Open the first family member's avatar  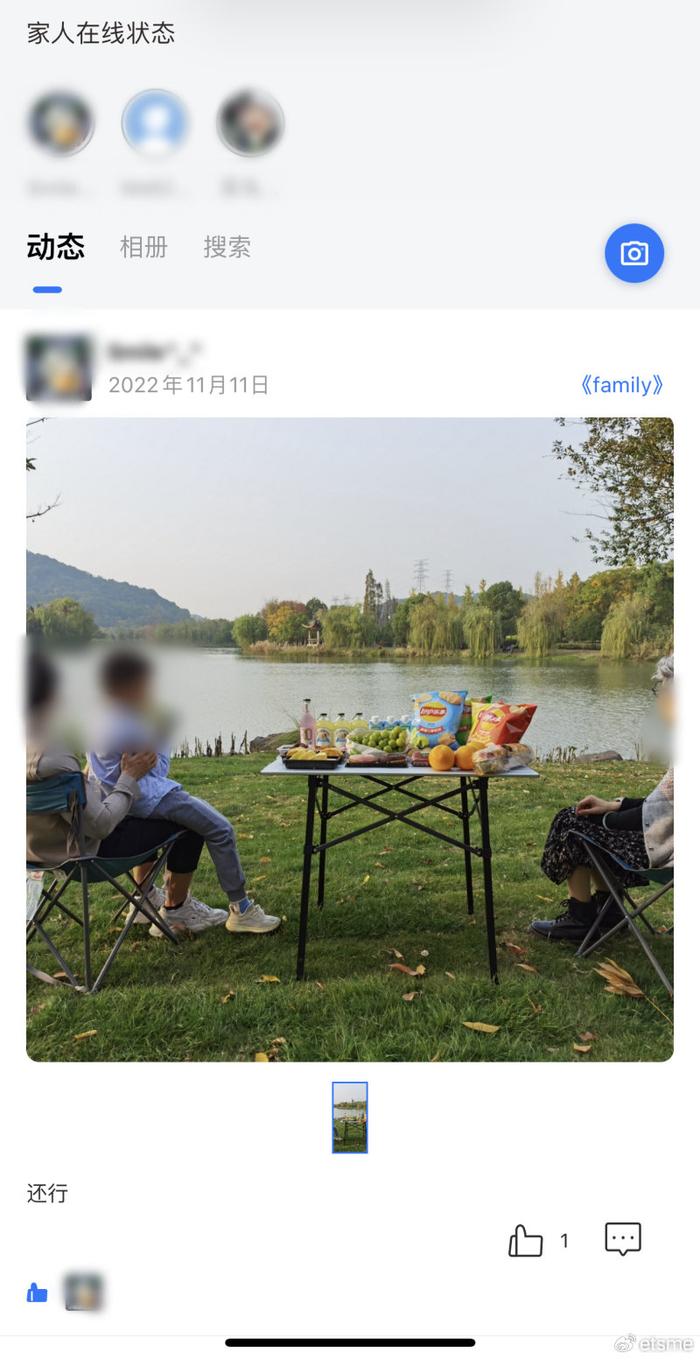61,123
